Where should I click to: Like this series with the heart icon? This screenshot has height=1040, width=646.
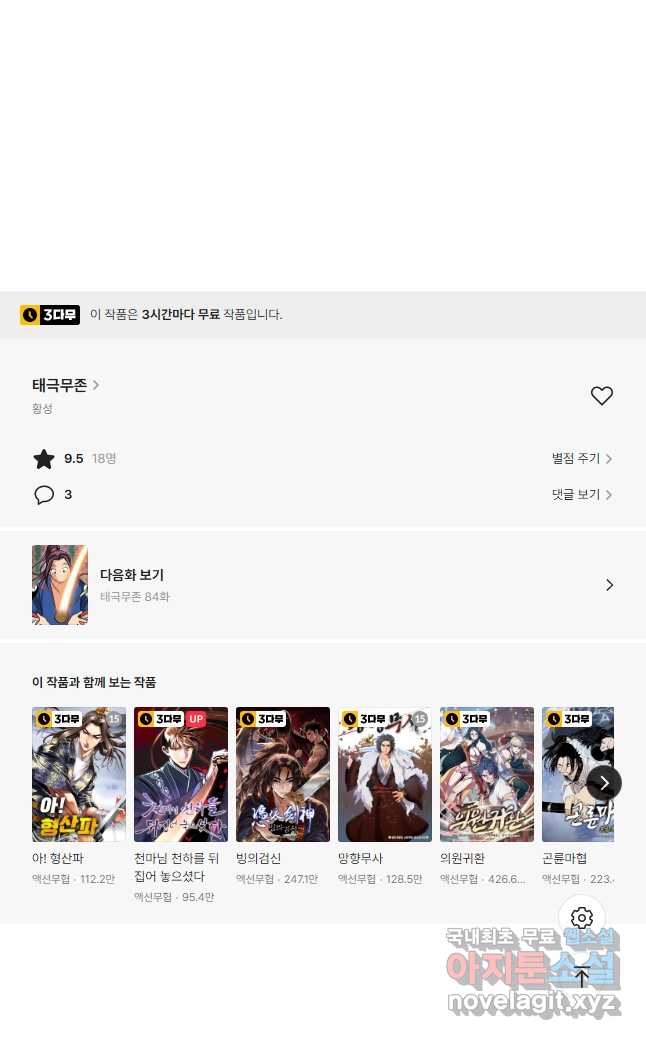click(x=601, y=396)
